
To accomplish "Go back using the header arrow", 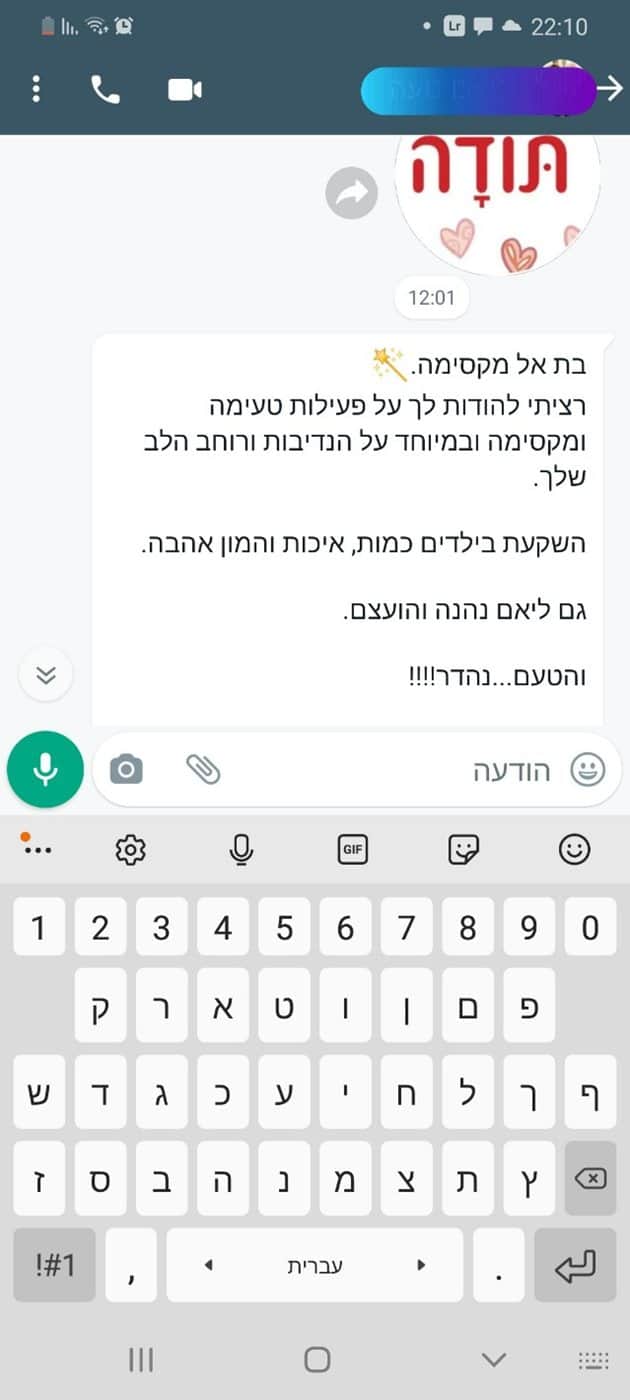I will click(609, 89).
